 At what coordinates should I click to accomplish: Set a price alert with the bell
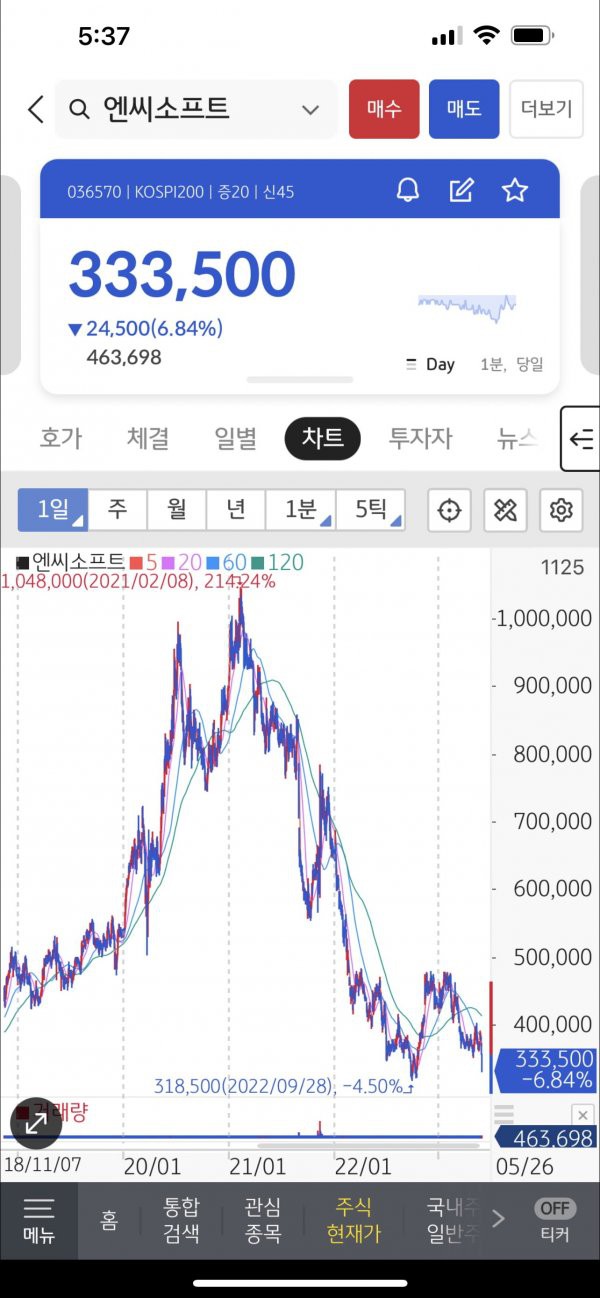[x=408, y=190]
